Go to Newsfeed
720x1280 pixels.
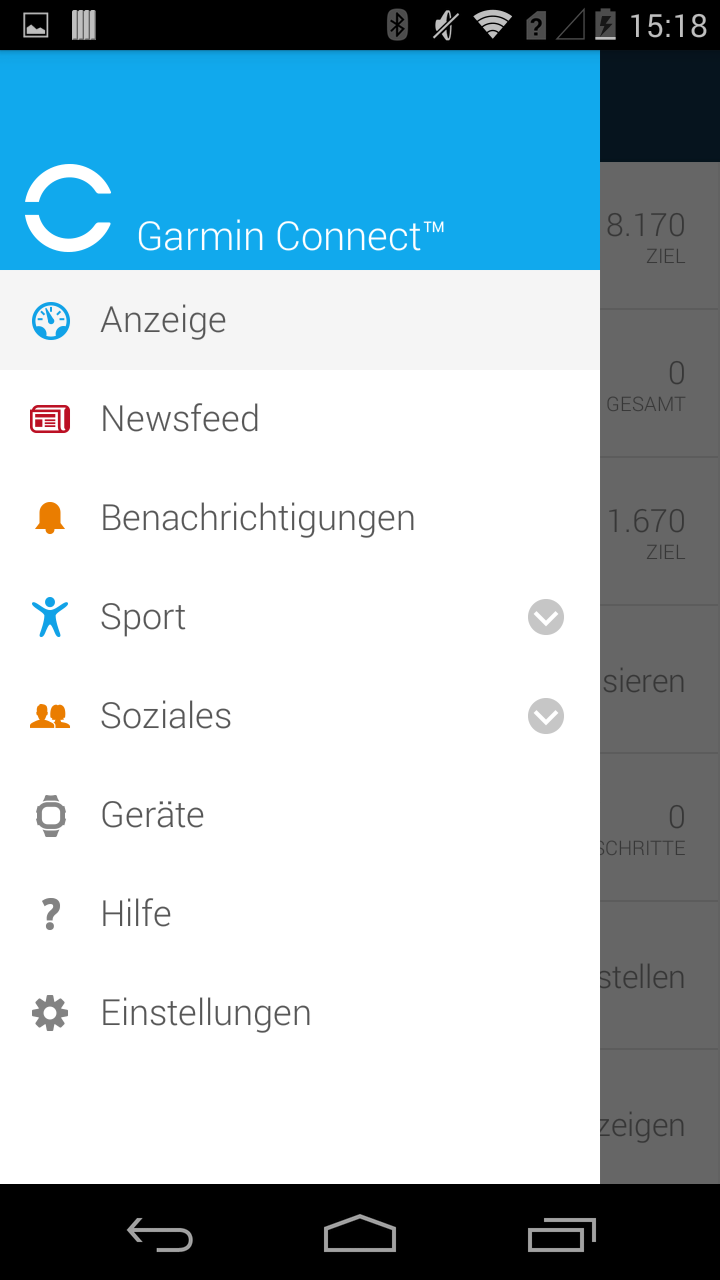180,419
